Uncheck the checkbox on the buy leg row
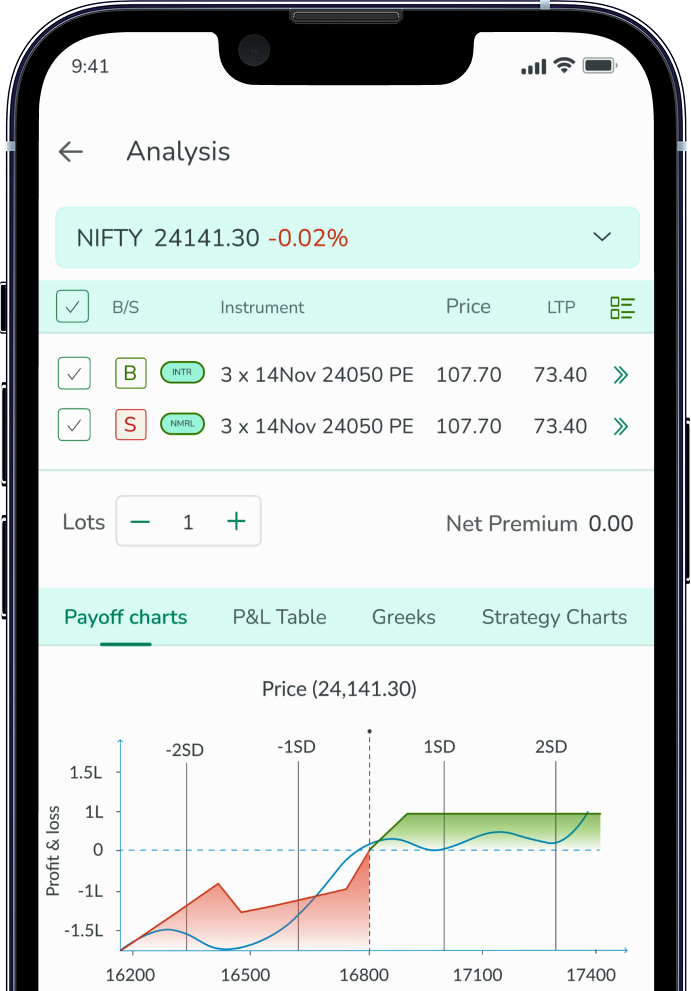Viewport: 691px width, 991px height. [x=74, y=375]
